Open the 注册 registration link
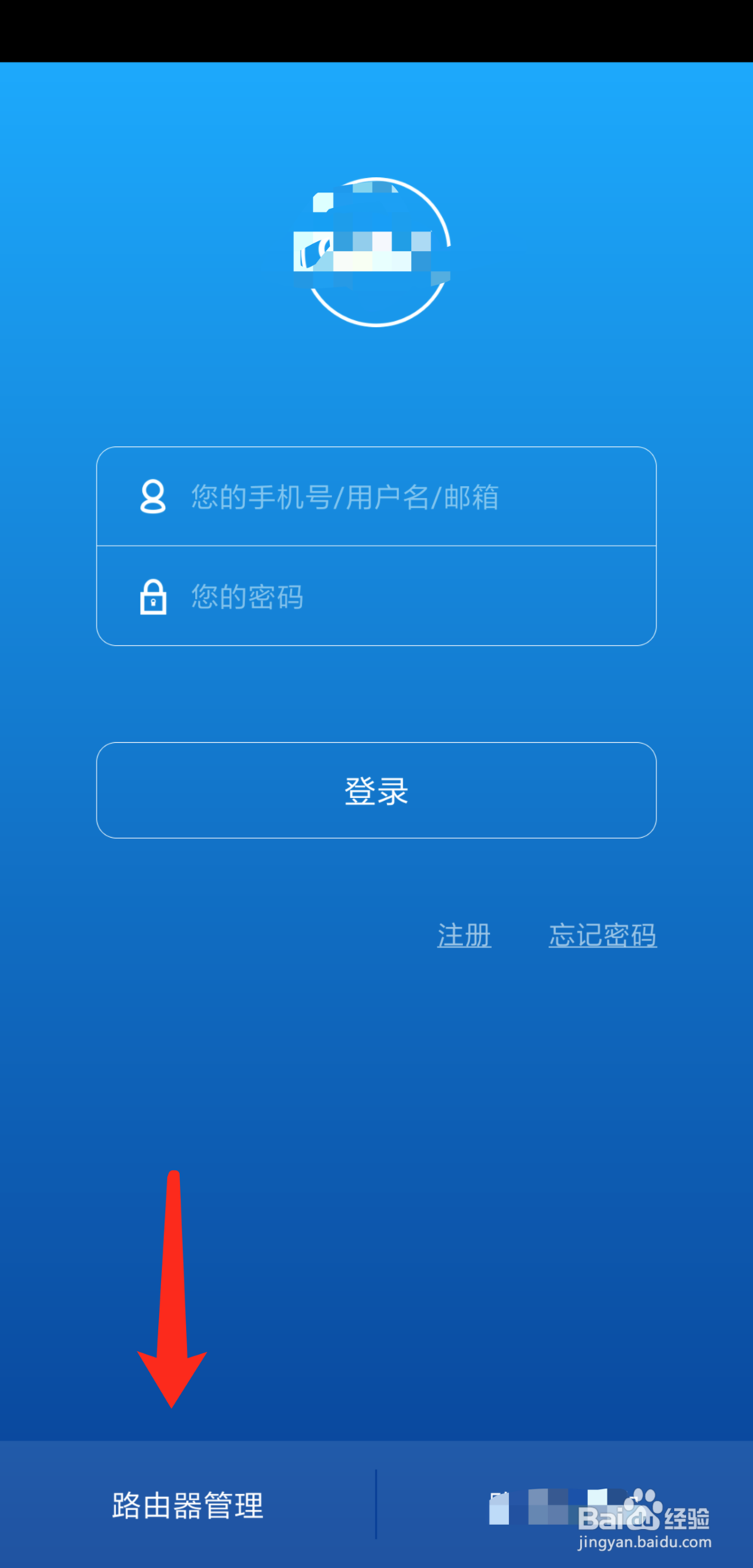 coord(464,936)
